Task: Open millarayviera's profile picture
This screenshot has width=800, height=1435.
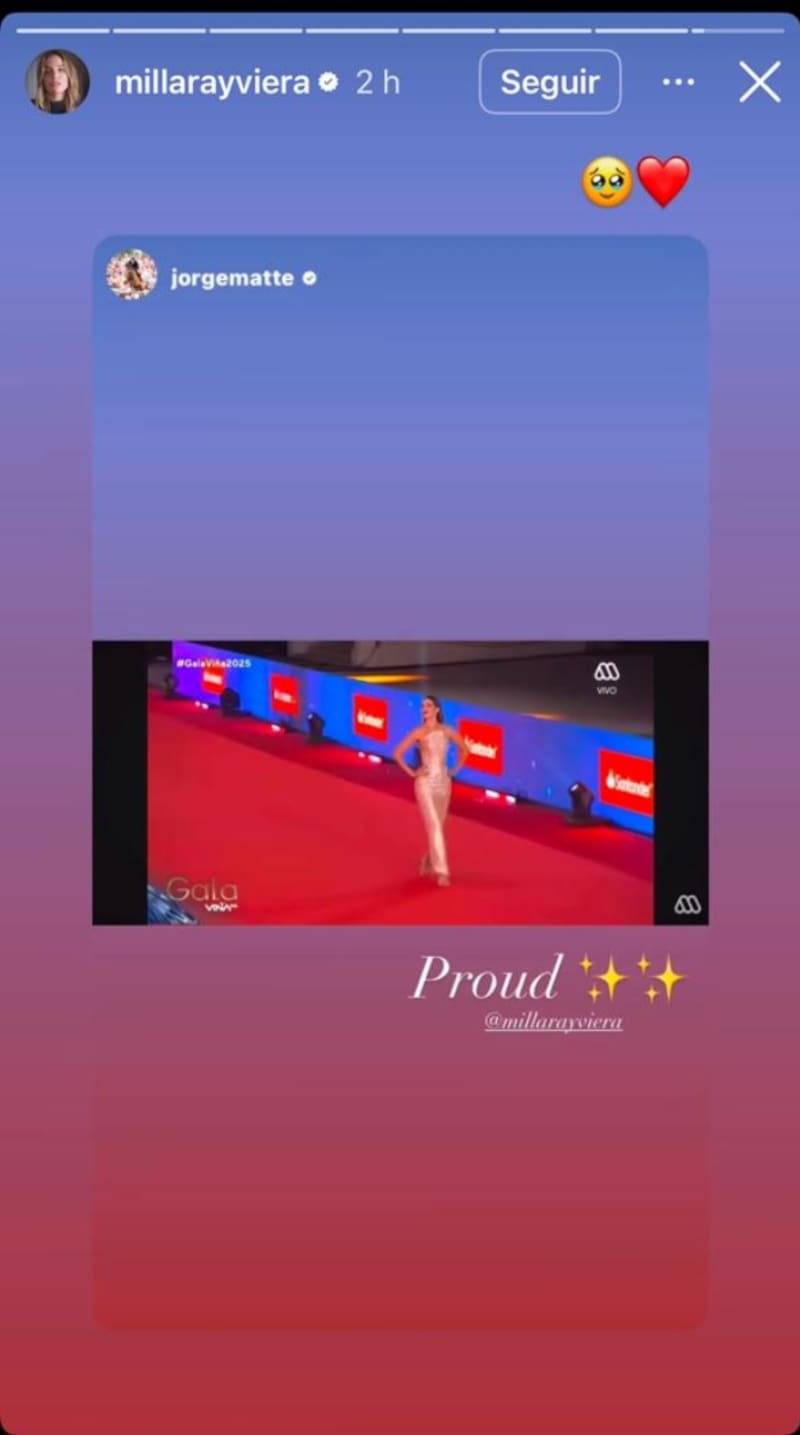Action: click(x=57, y=82)
